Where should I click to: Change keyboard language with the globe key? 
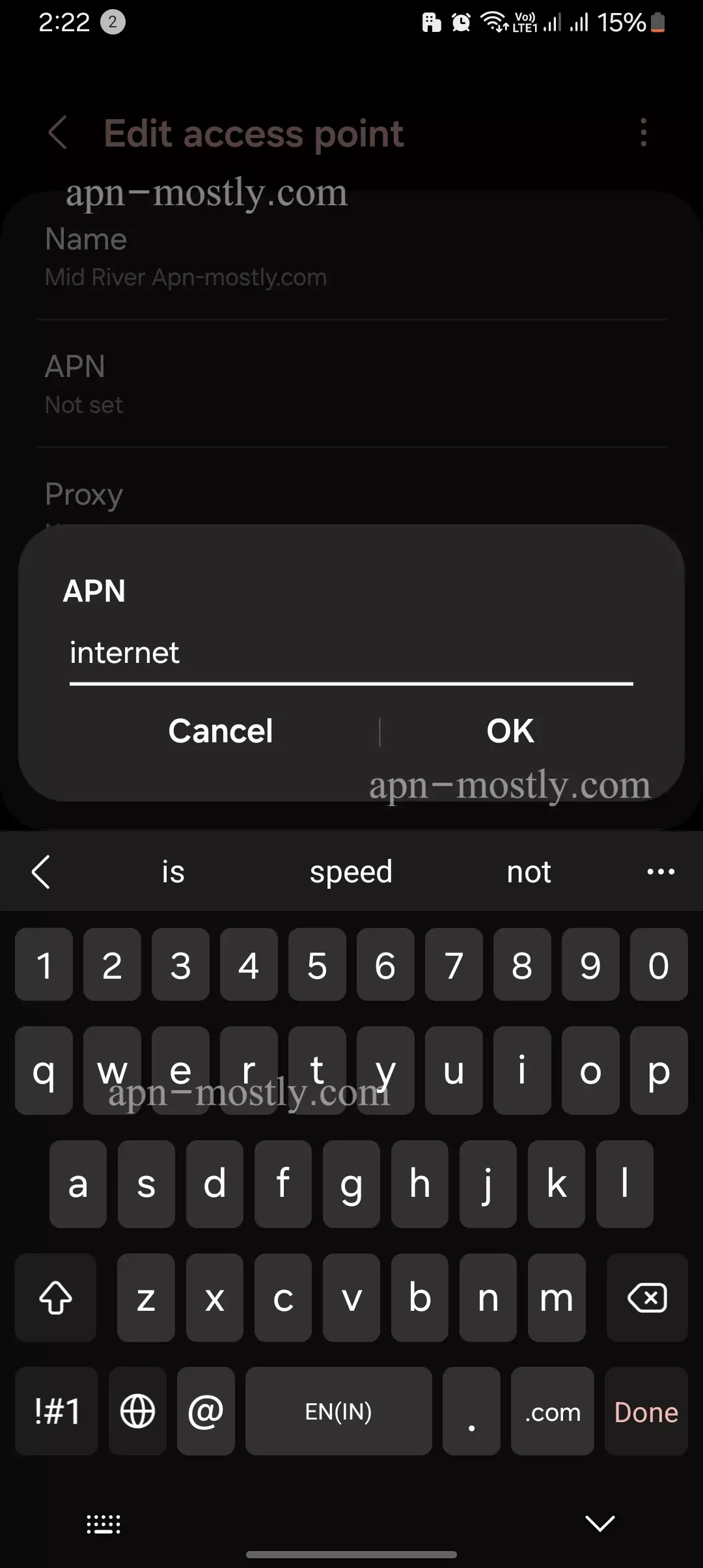(137, 1412)
